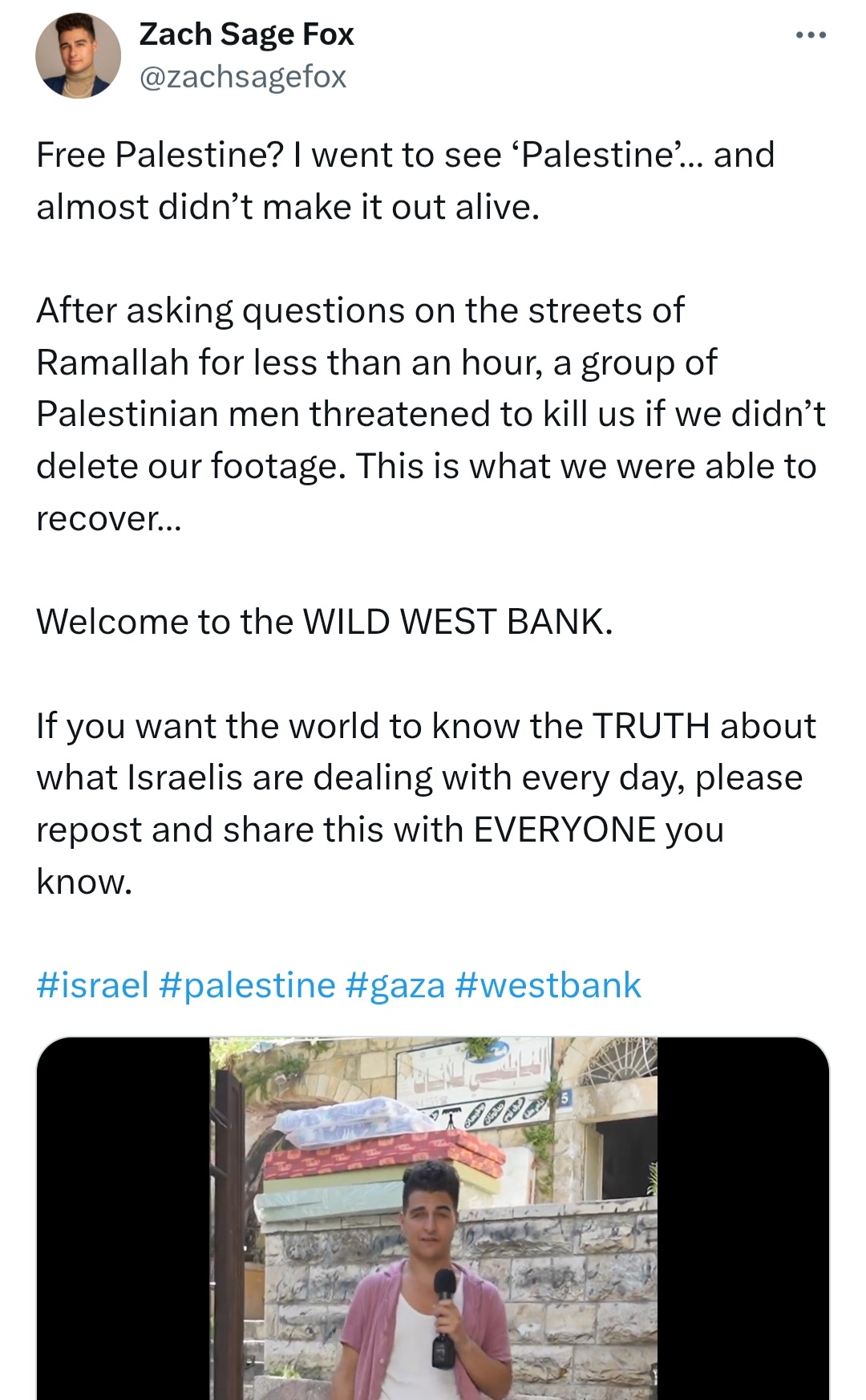Open the #palestine hashtag
Viewport: 866px width, 1400px height.
click(247, 985)
